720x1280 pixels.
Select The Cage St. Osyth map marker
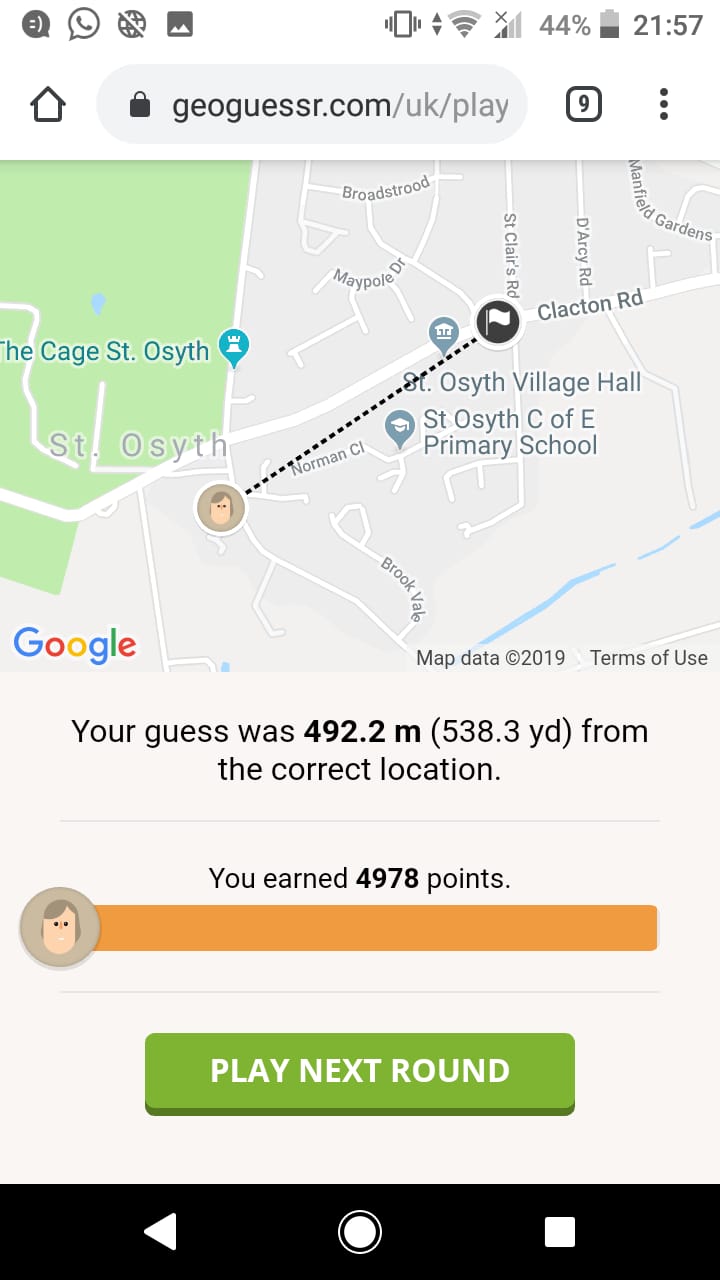coord(234,346)
